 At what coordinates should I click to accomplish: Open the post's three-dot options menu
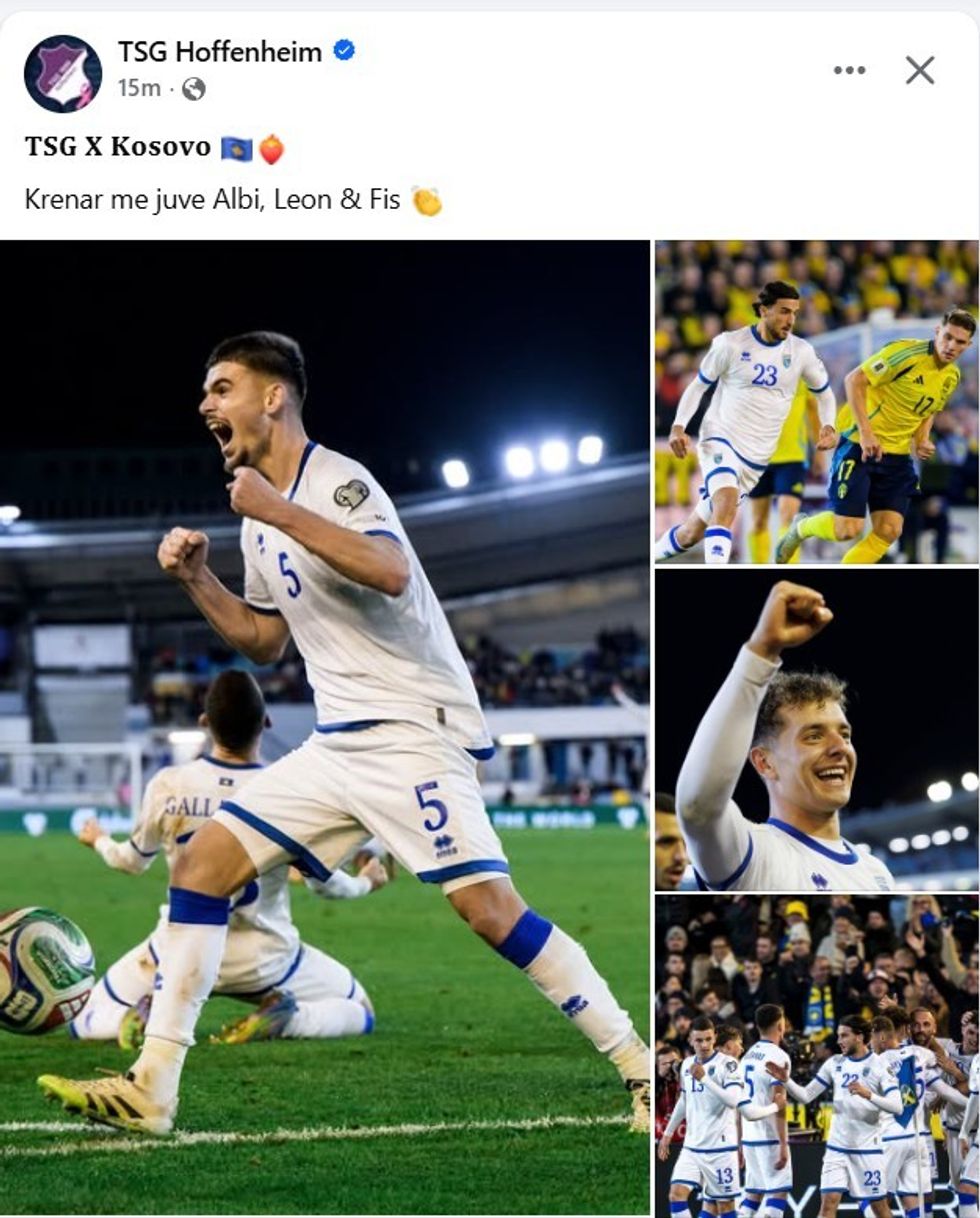pos(849,70)
